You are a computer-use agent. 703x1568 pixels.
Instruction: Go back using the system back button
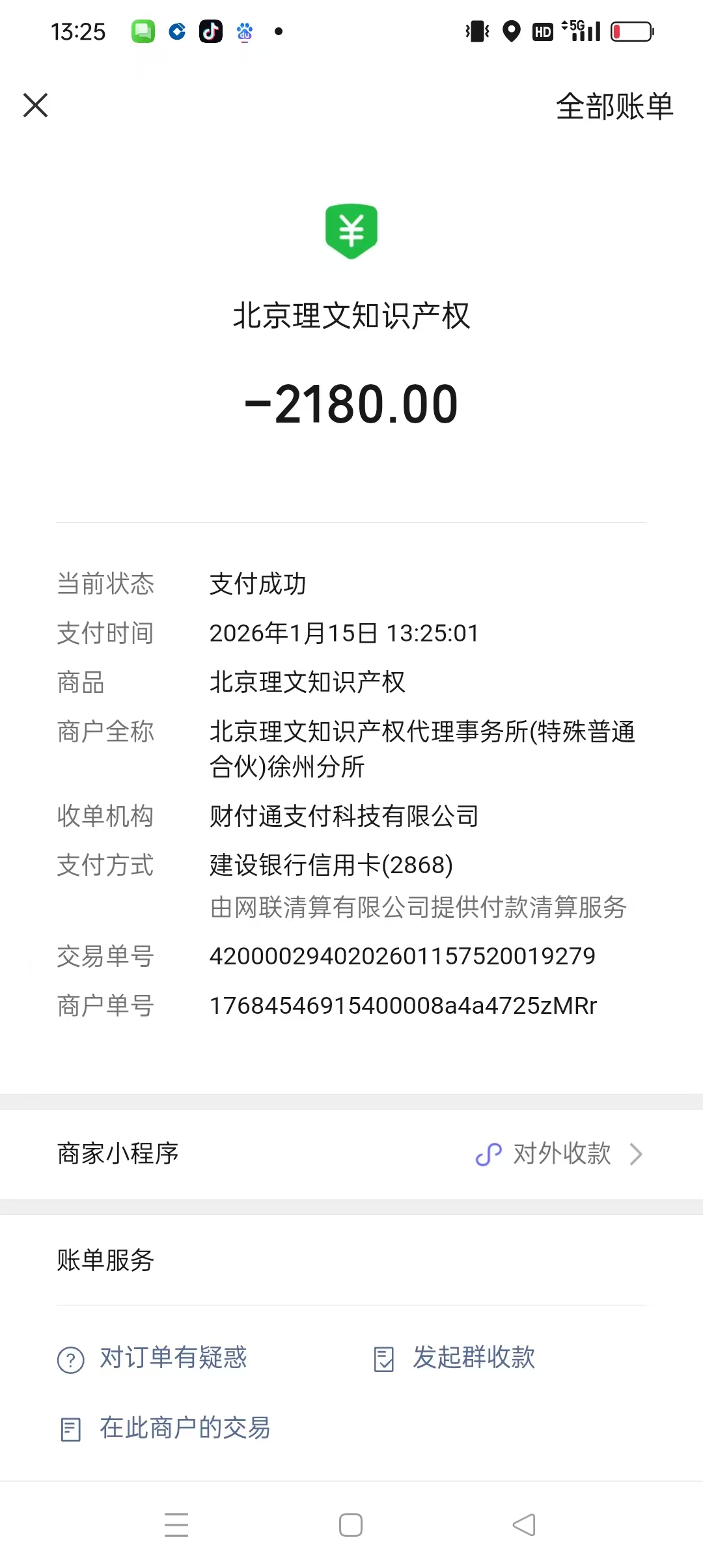pos(524,1525)
